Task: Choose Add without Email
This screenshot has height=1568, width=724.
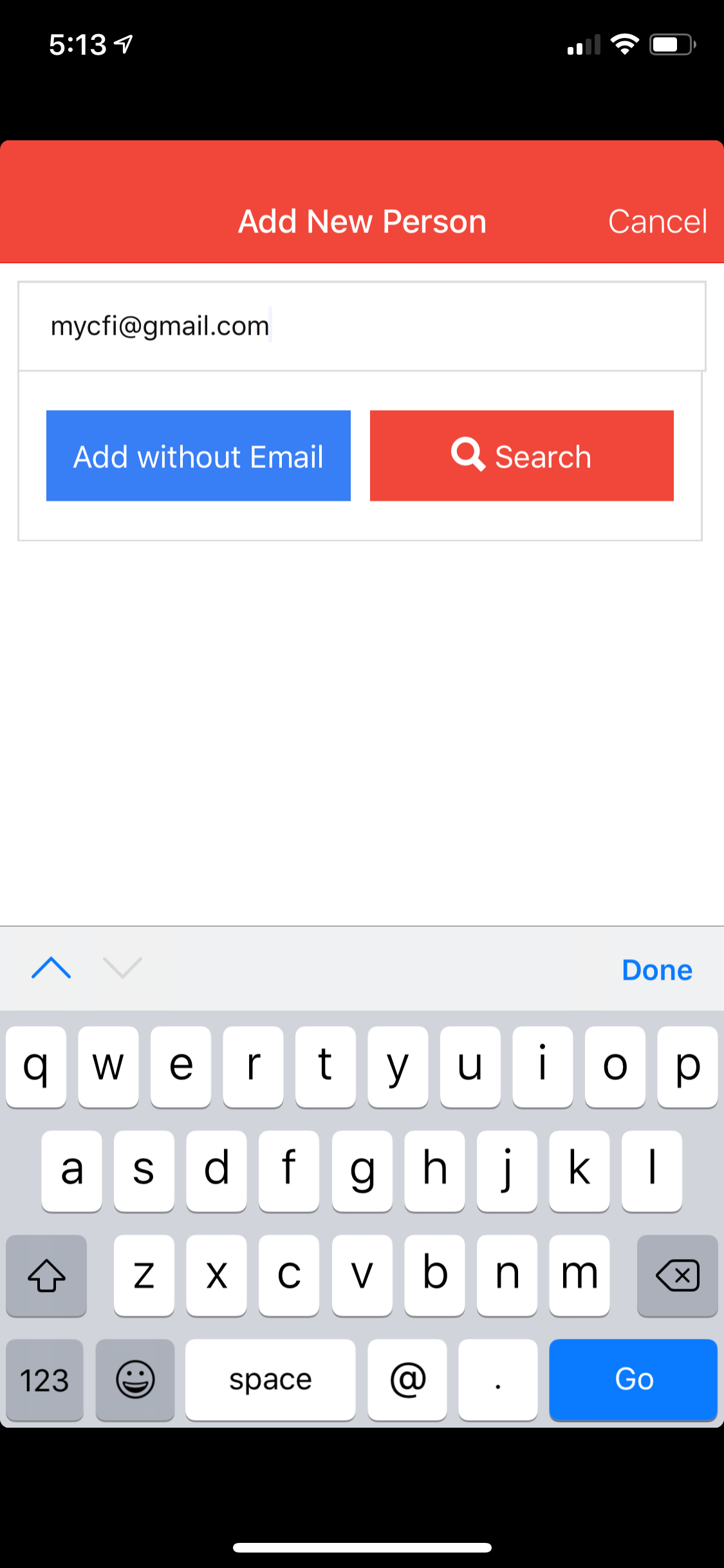Action: point(198,456)
